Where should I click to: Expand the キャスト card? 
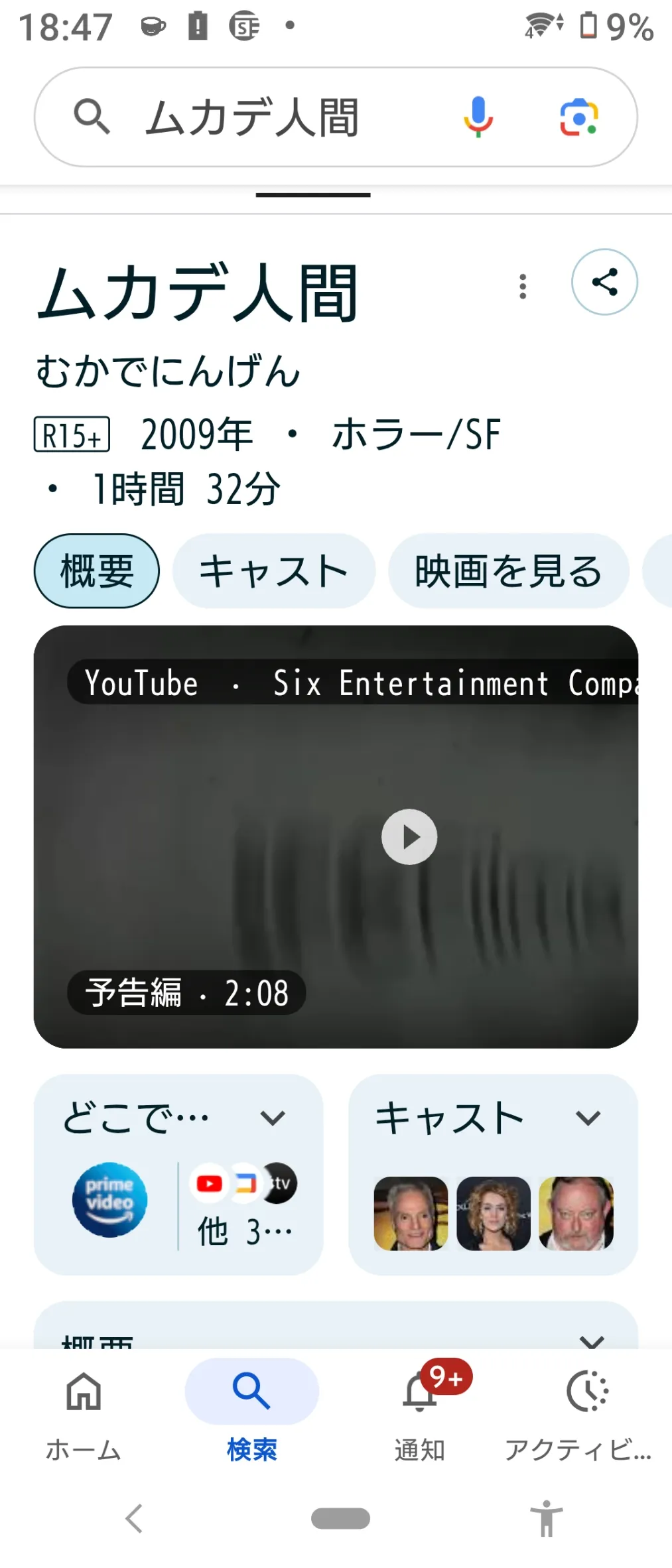pyautogui.click(x=588, y=1118)
